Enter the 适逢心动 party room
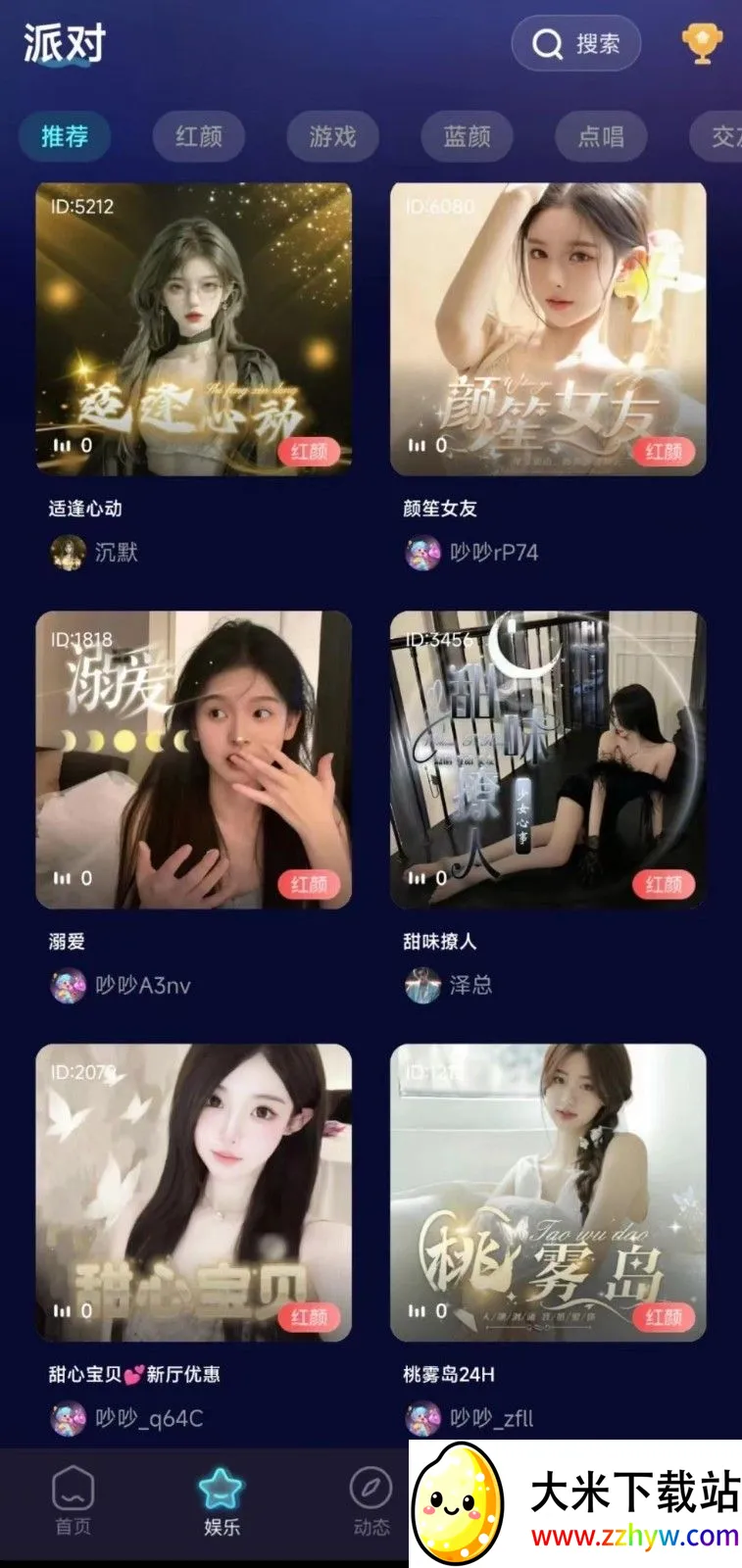The image size is (742, 1568). pyautogui.click(x=194, y=329)
